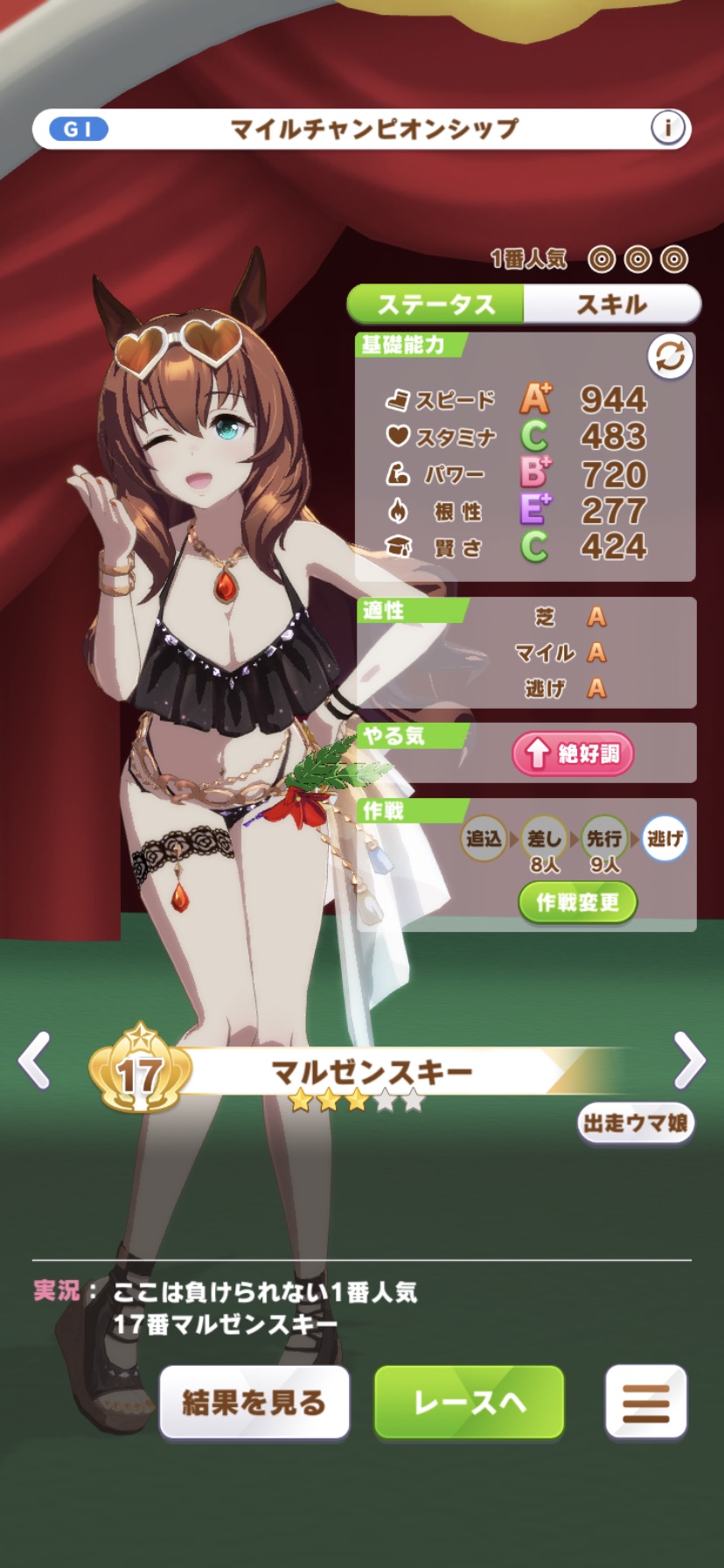Tap 作戦変更 to change strategy
This screenshot has height=1568, width=724.
click(x=577, y=902)
